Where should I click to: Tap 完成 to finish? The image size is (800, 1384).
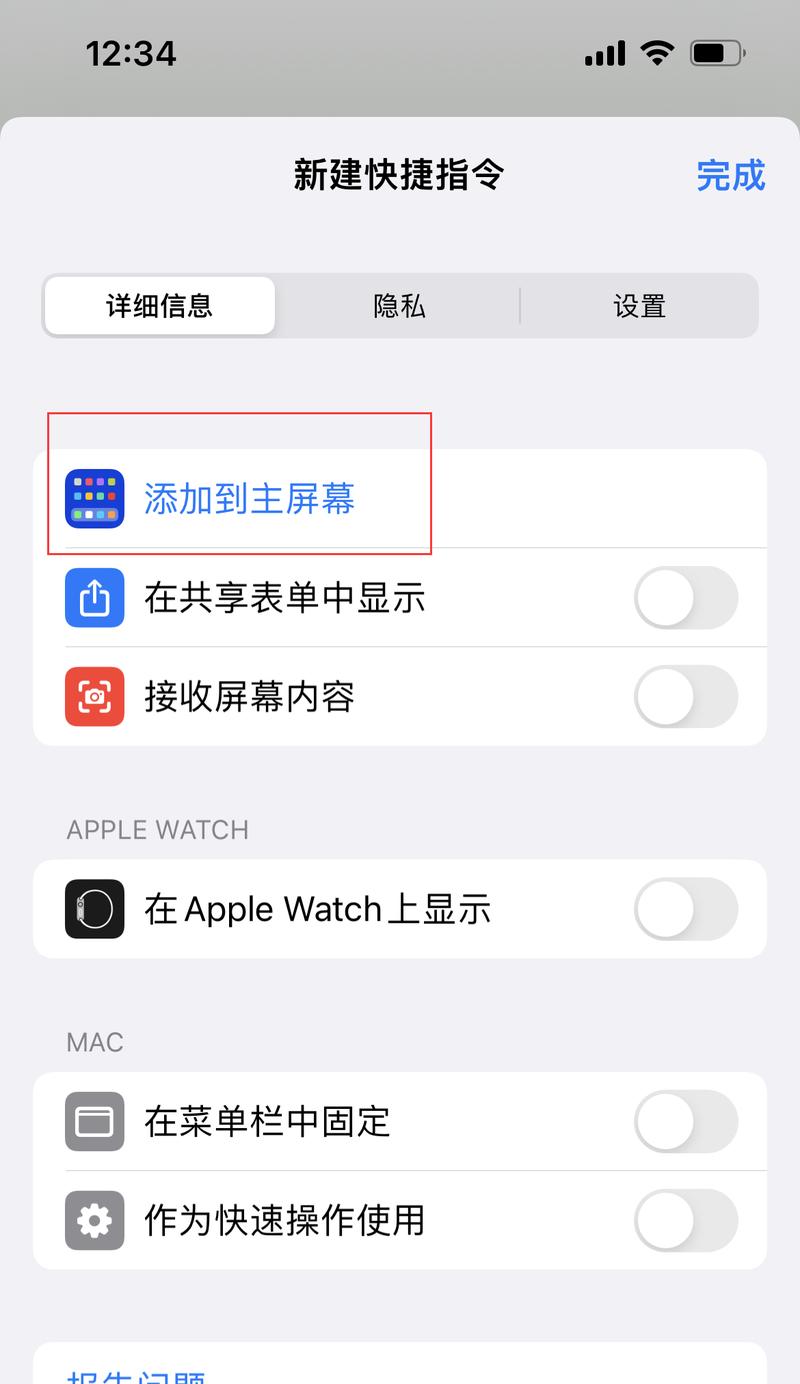tap(730, 176)
